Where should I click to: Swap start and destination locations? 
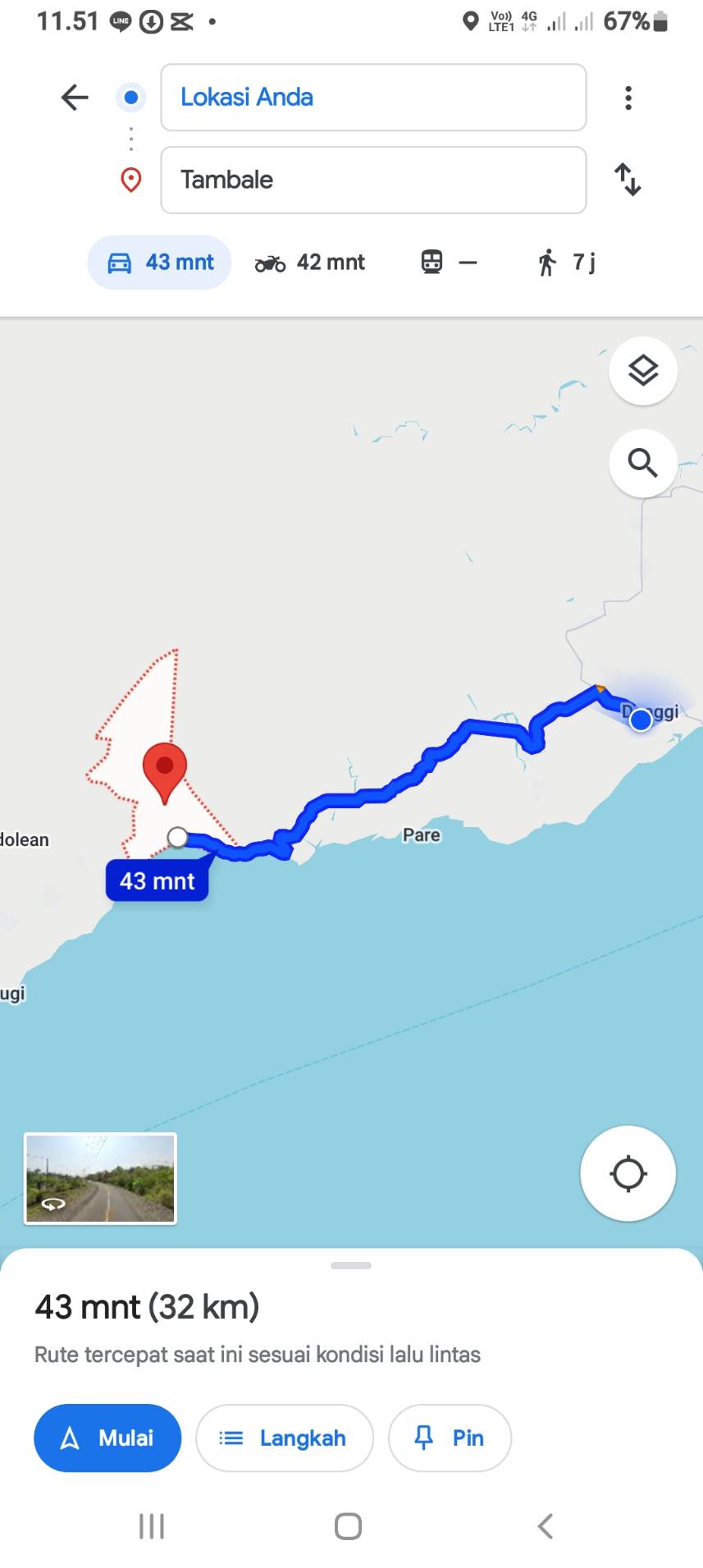[628, 180]
